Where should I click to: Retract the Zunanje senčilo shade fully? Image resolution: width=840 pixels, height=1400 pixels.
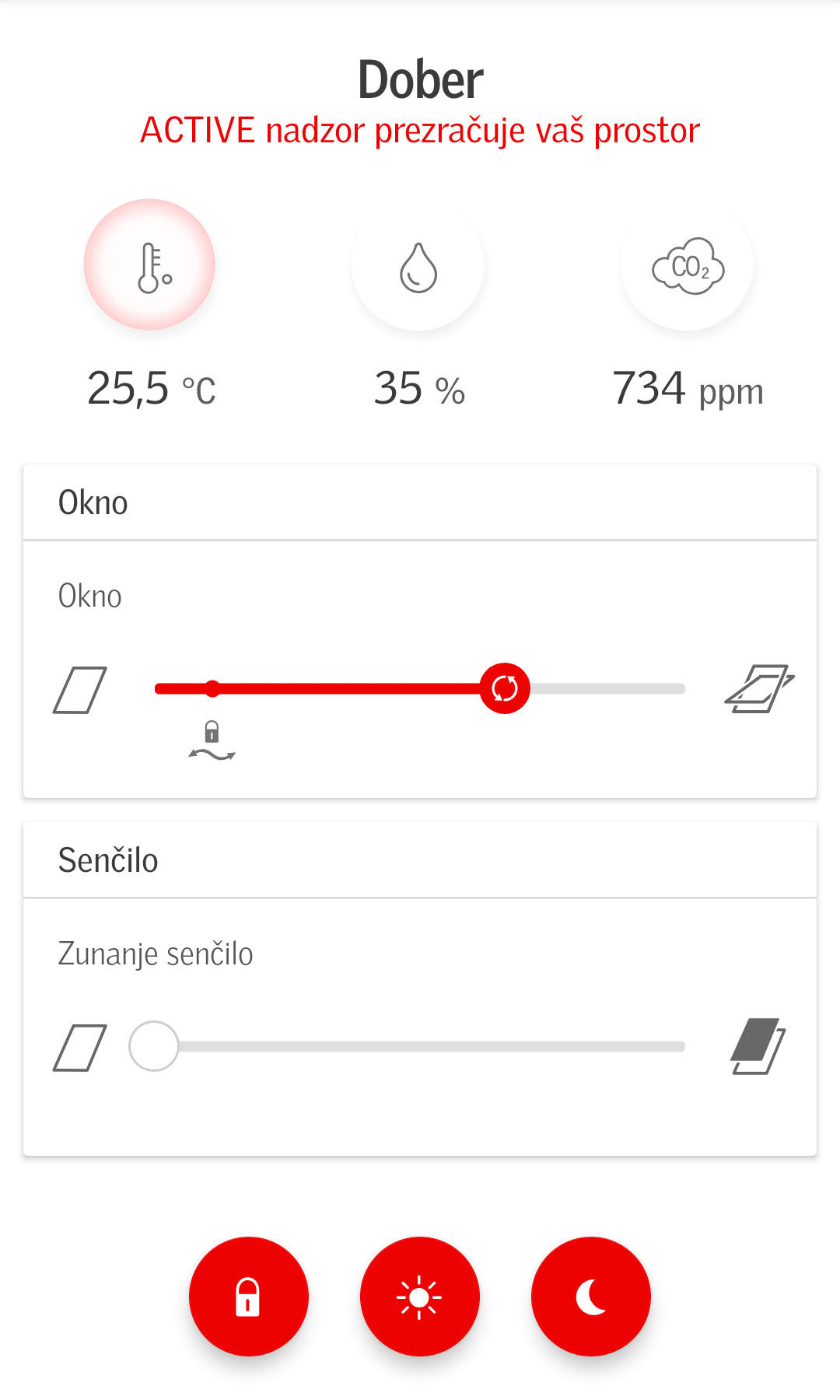[x=80, y=1048]
